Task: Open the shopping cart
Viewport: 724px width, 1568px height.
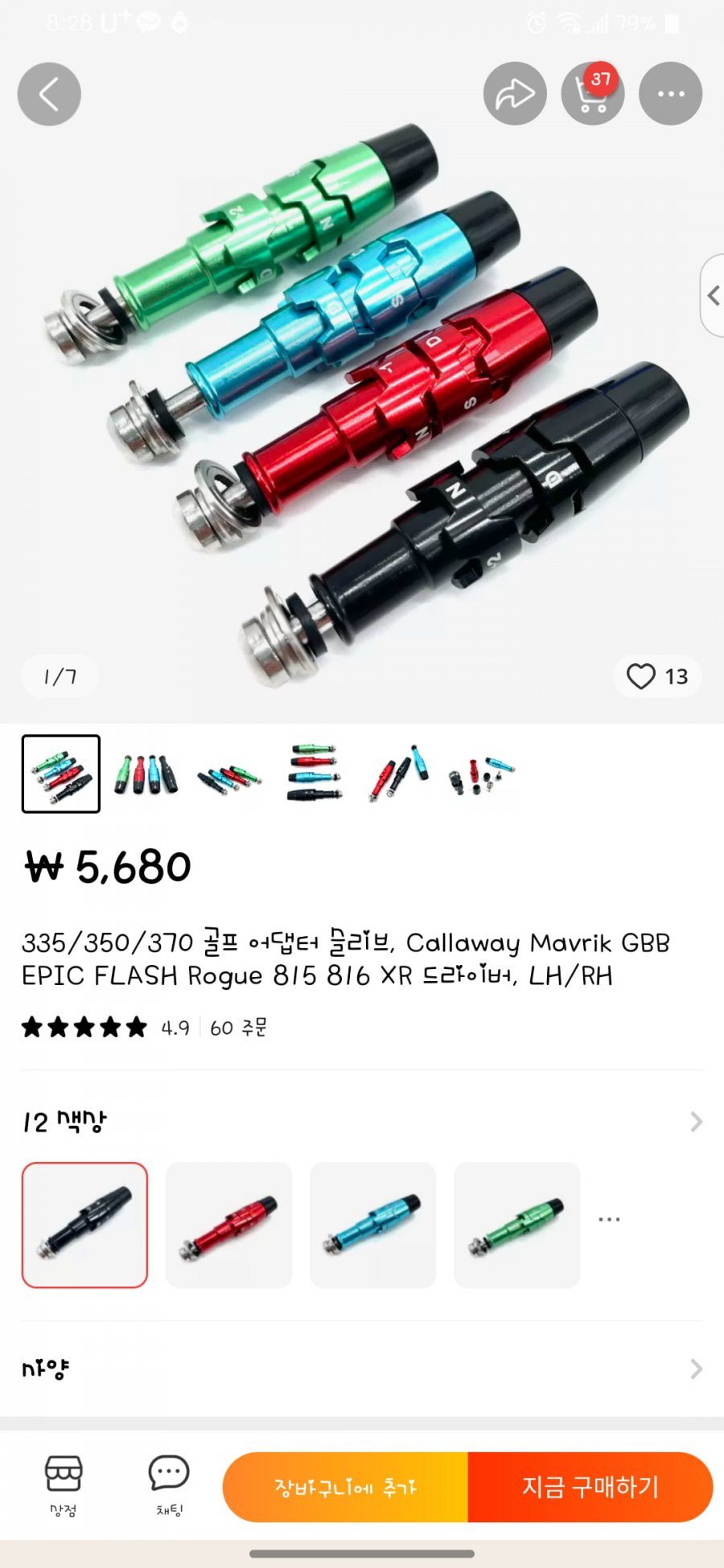Action: (593, 94)
